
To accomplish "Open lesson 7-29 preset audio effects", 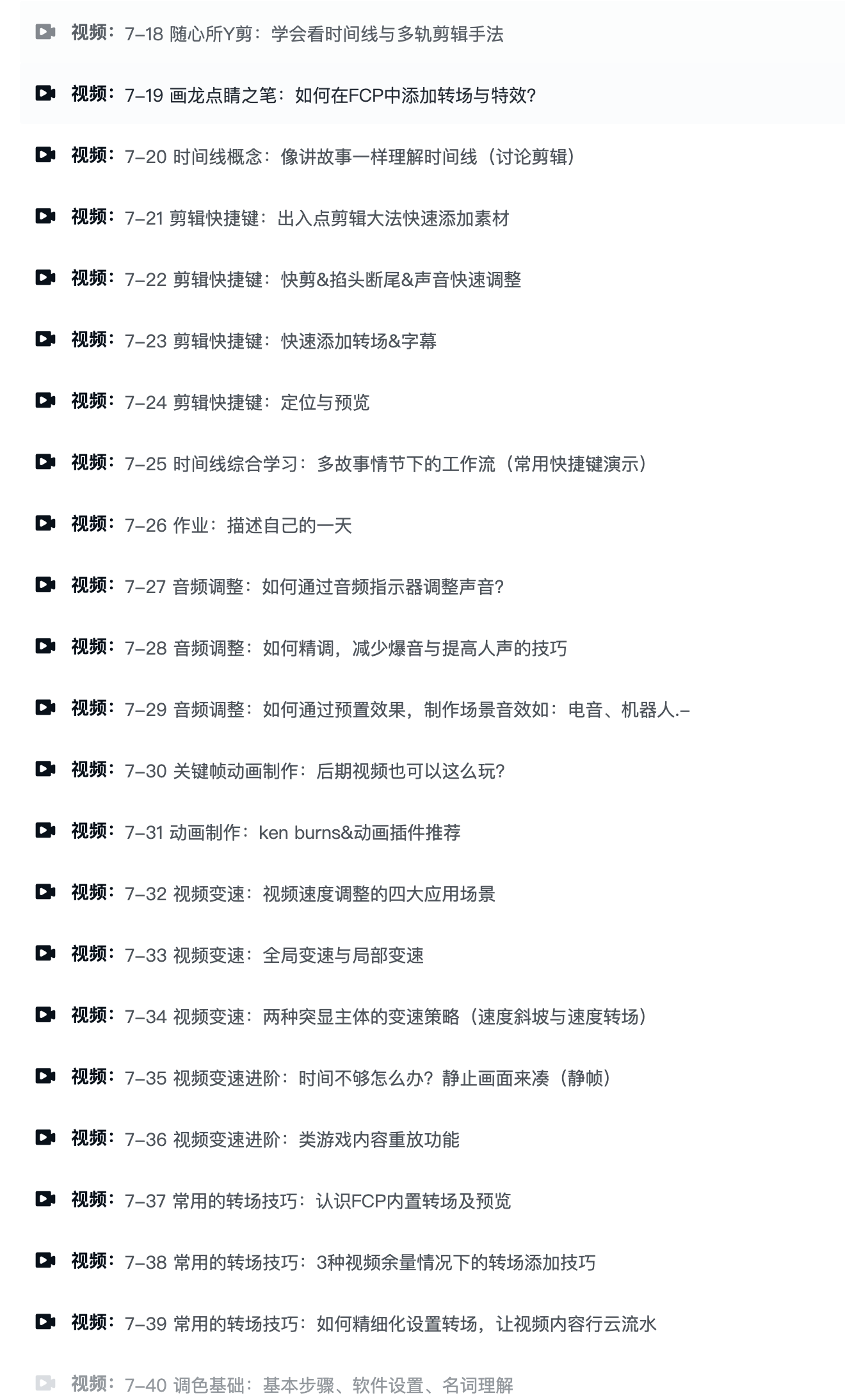I will 407,710.
